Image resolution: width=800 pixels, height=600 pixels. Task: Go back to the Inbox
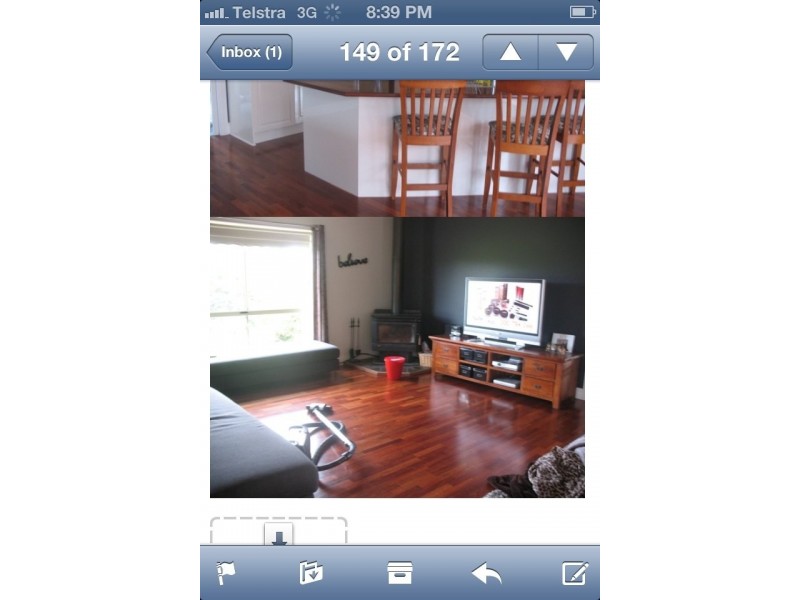tap(250, 52)
